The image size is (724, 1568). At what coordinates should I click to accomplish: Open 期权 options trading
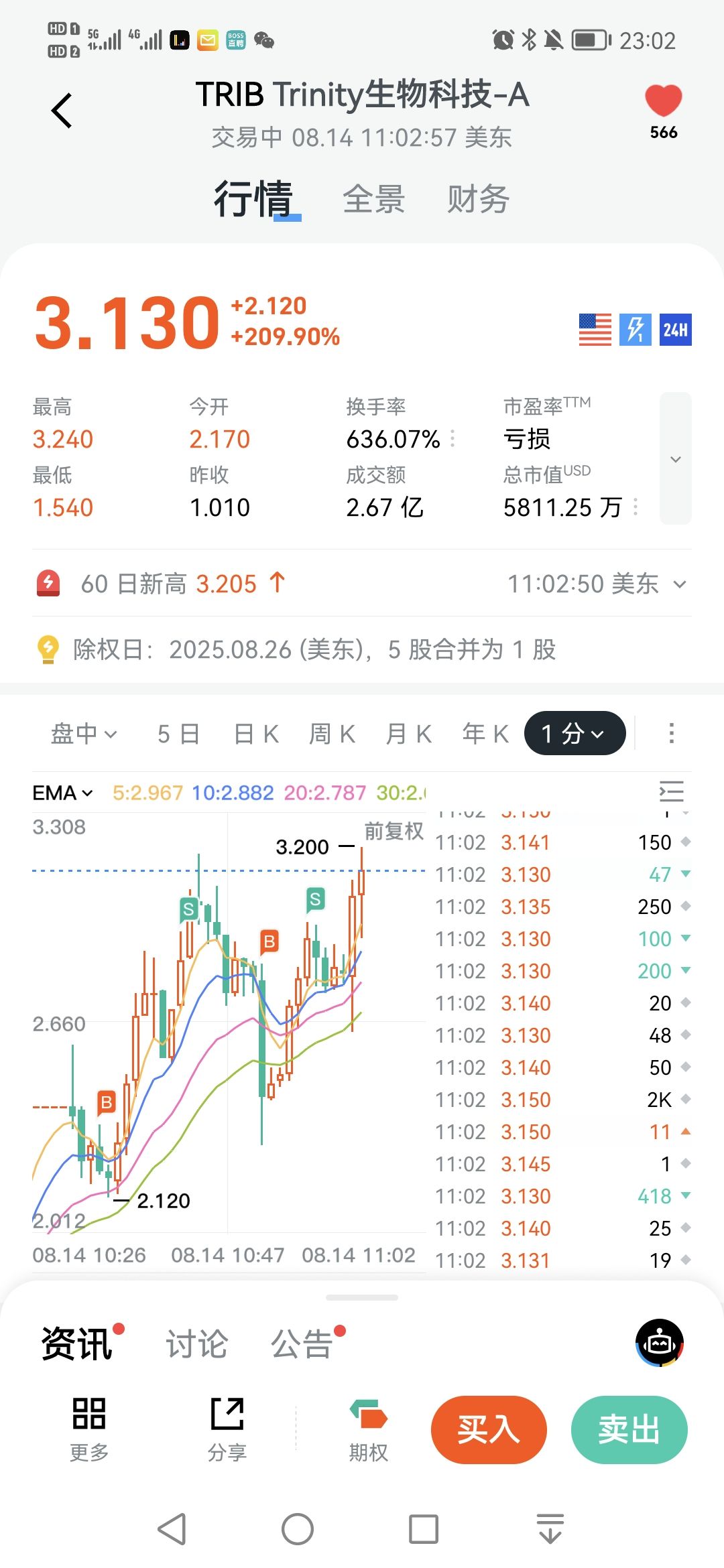(368, 1430)
